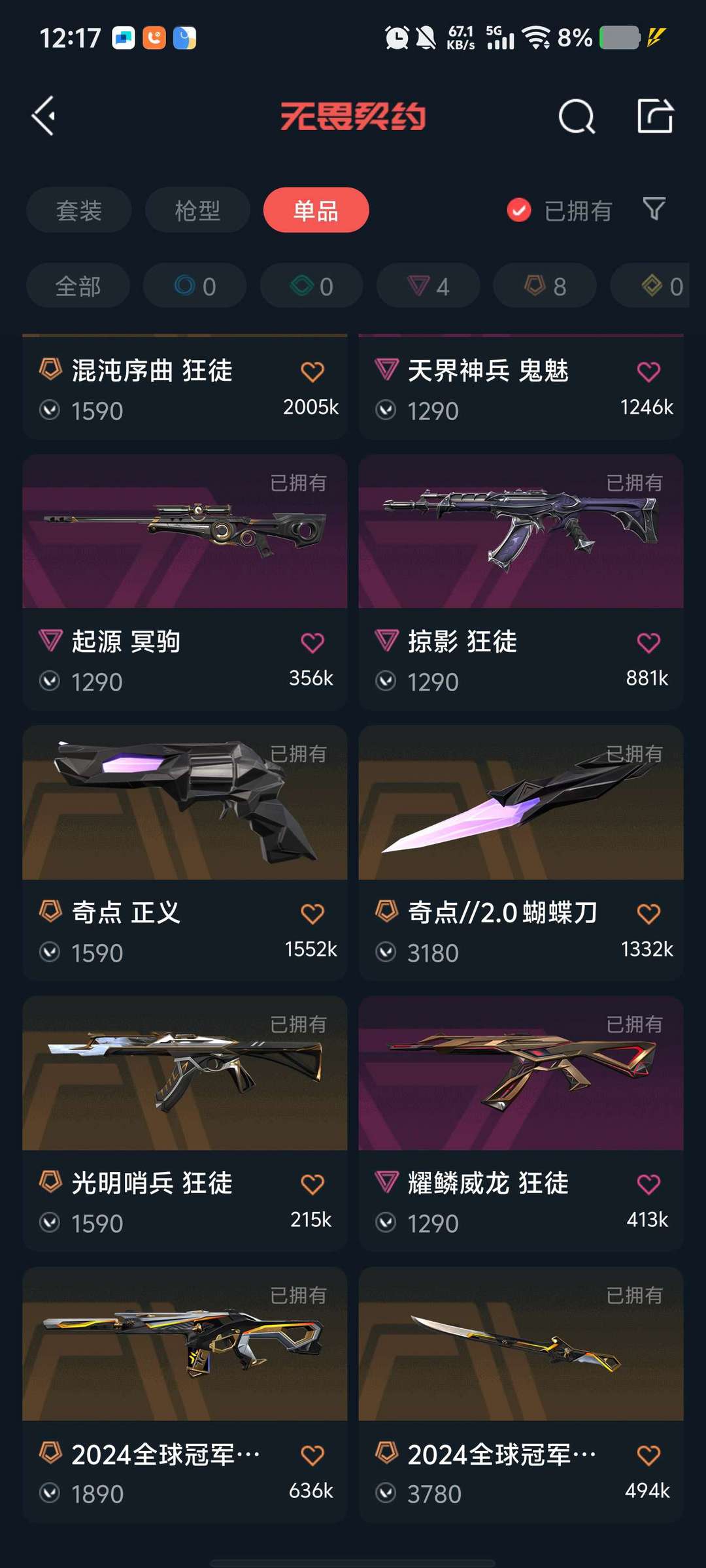Viewport: 706px width, 1568px height.
Task: Favorite 奇点//2.0 蝴蝶刀 with the heart toggle
Action: (648, 913)
